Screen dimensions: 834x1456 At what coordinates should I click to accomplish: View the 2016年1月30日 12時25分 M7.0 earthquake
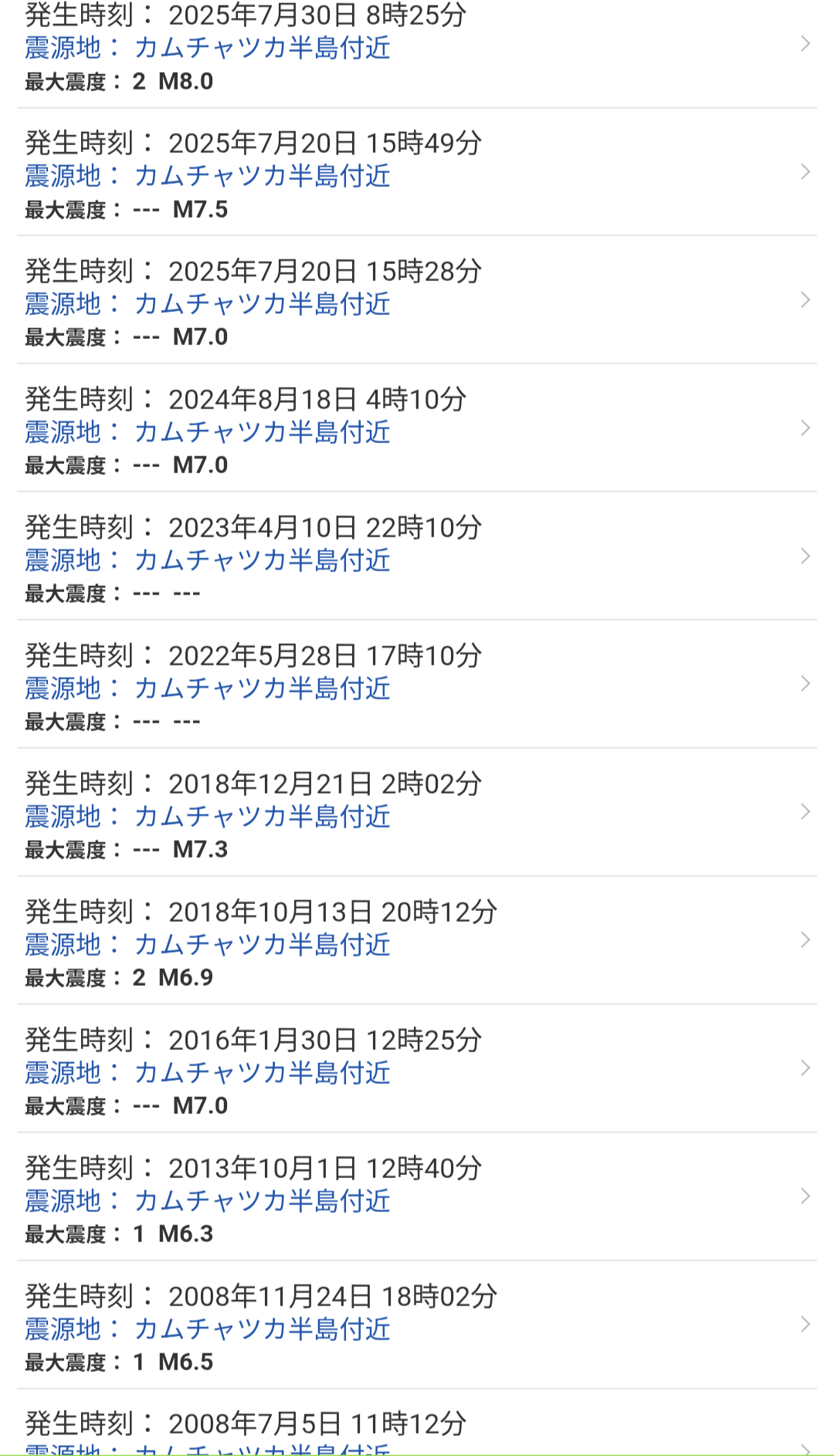pos(417,1069)
